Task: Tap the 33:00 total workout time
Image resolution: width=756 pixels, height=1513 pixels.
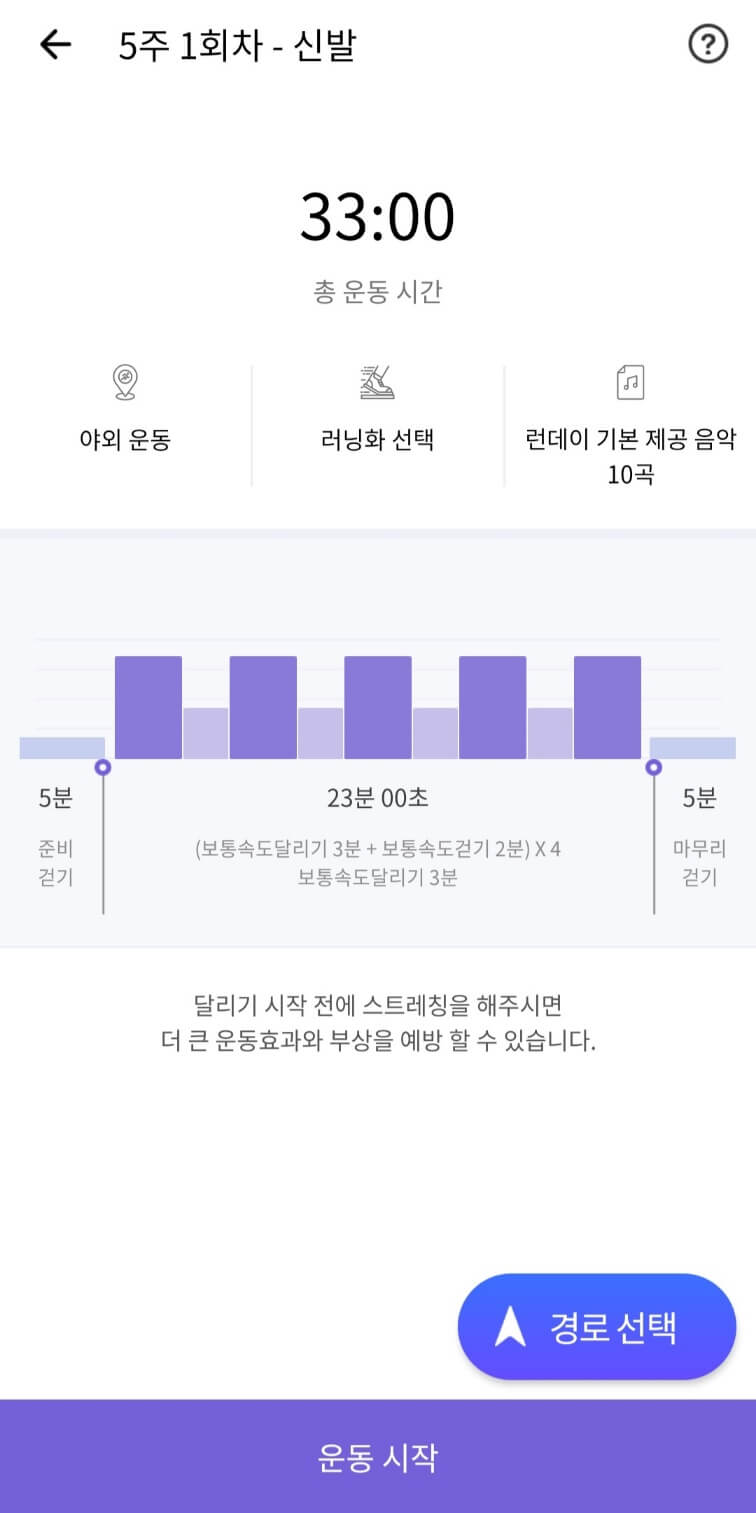Action: point(378,216)
